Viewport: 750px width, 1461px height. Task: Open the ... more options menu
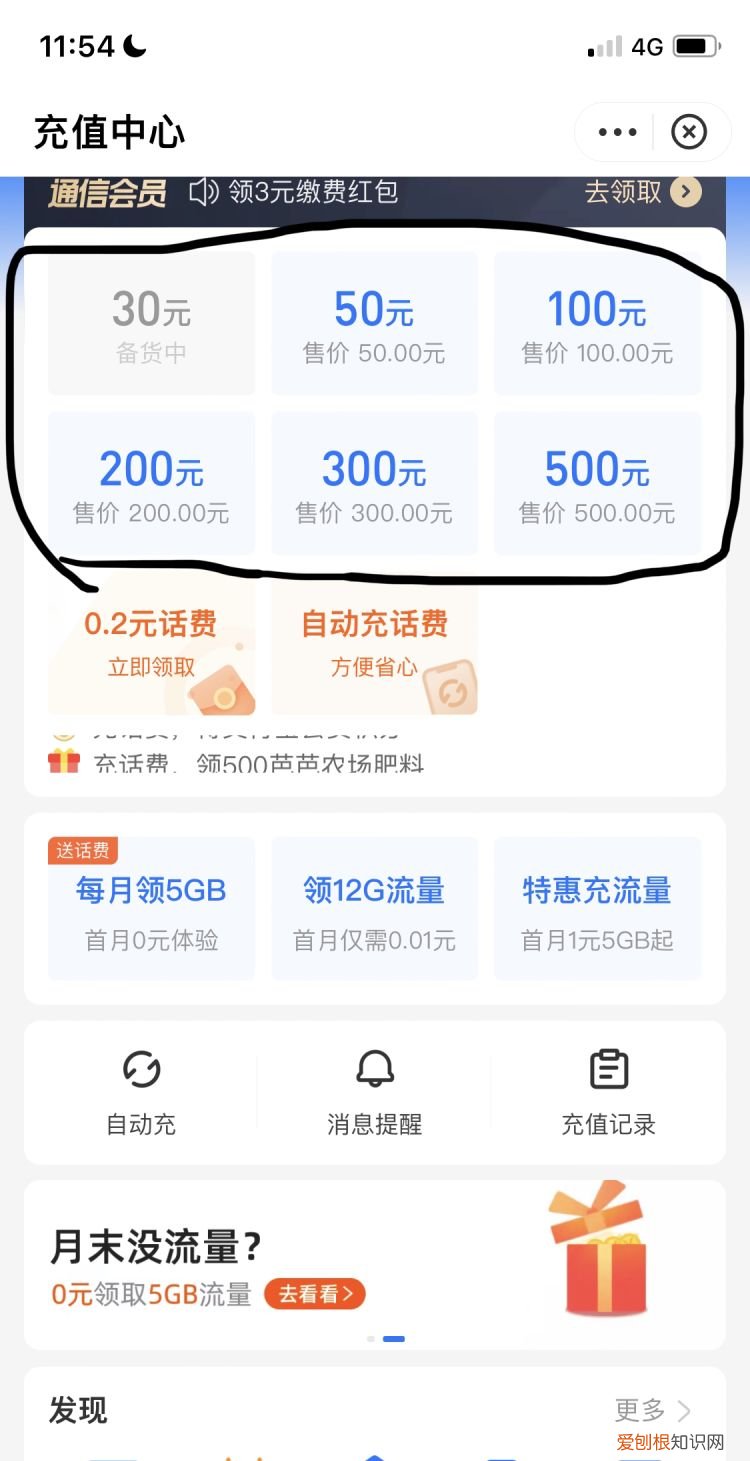(x=617, y=131)
